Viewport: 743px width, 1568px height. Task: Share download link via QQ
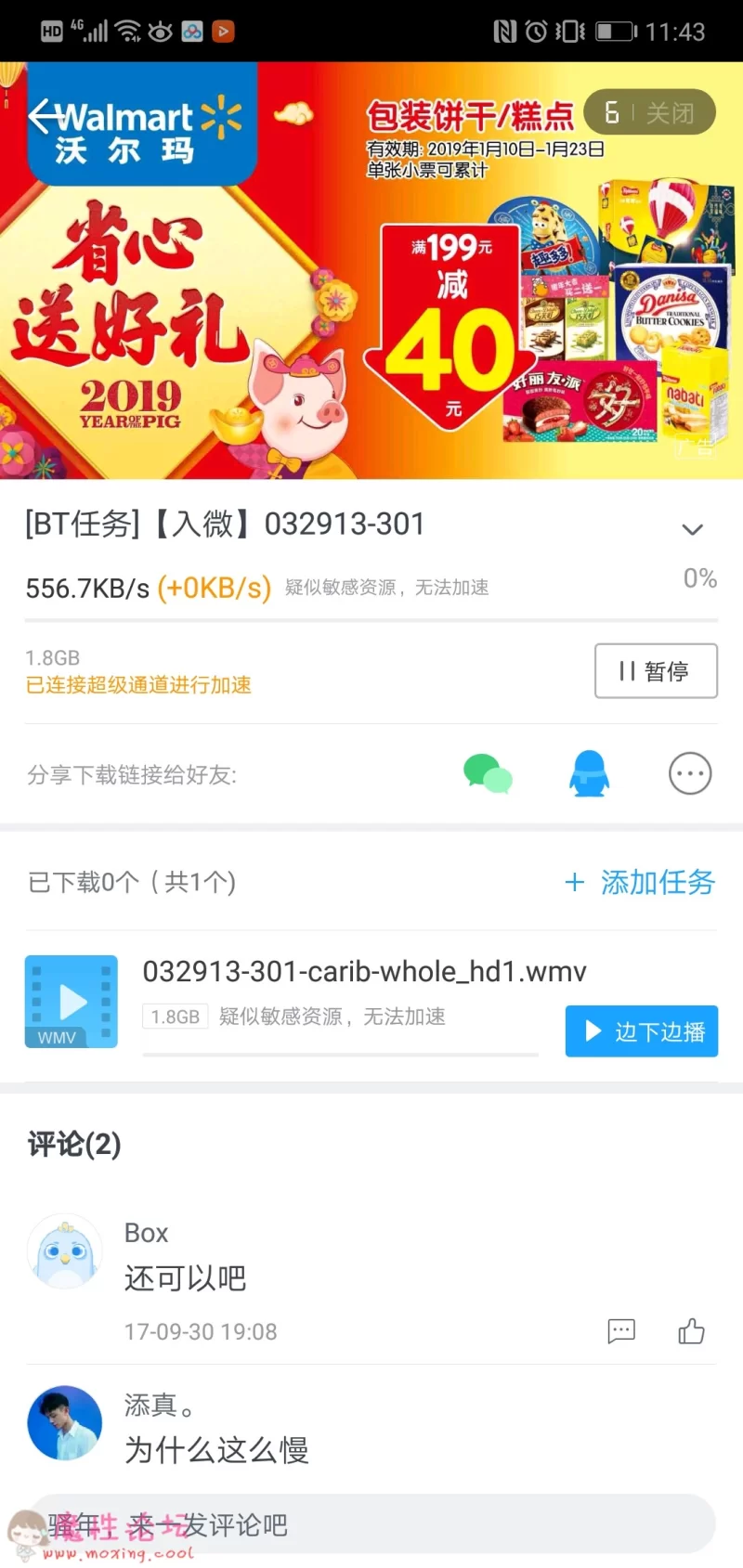tap(589, 773)
